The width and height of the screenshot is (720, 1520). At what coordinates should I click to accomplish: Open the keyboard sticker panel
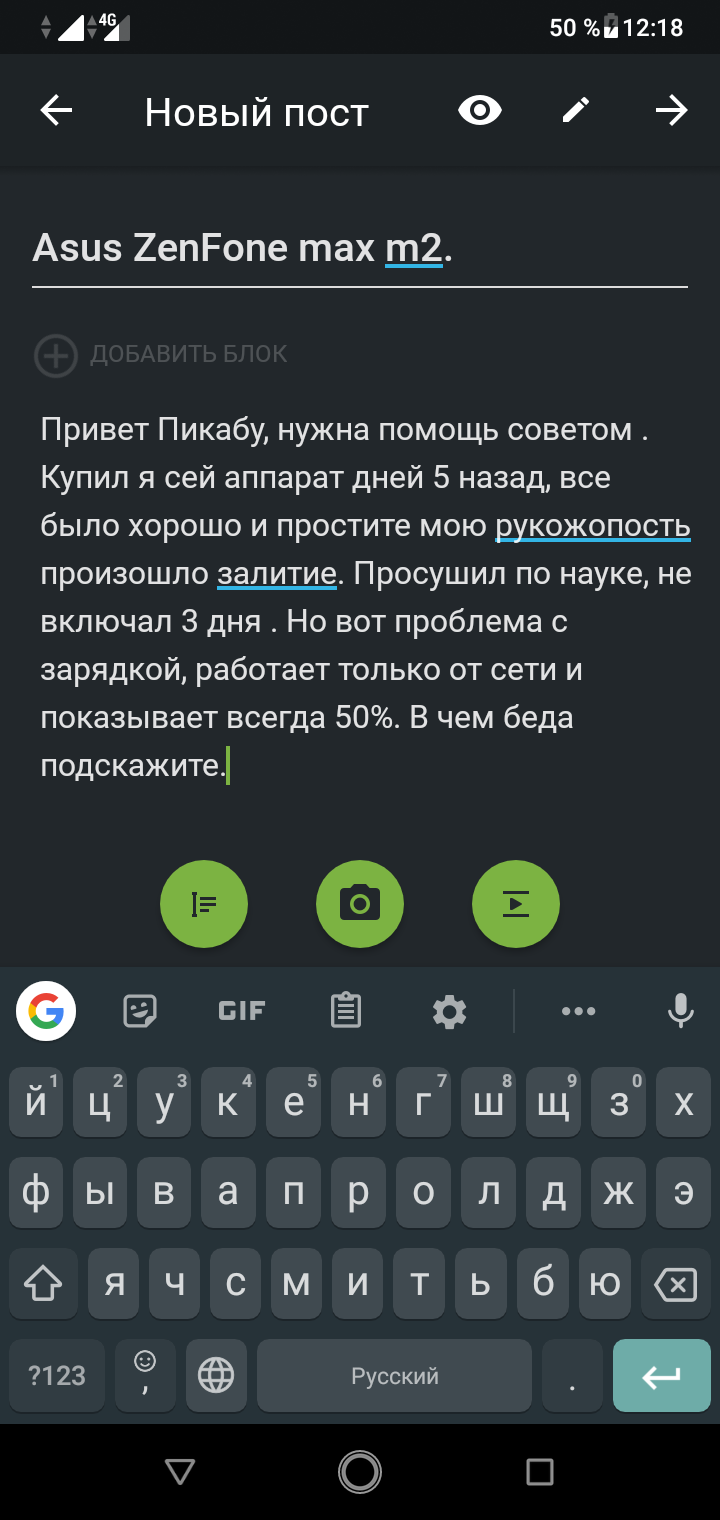[140, 1012]
